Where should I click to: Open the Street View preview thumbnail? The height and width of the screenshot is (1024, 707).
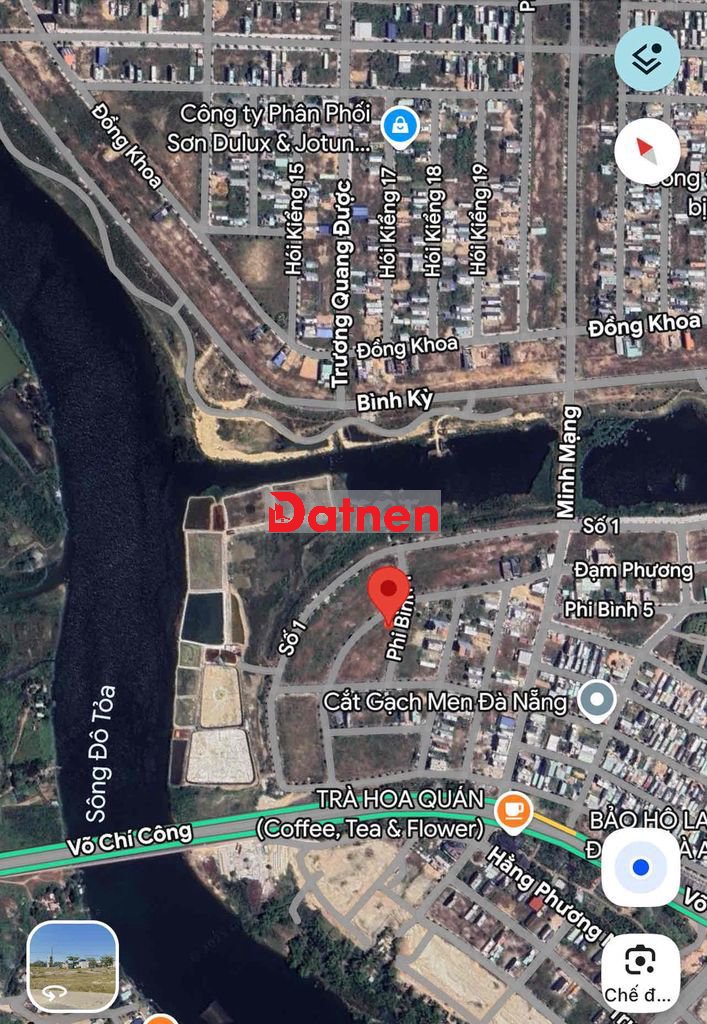[73, 966]
